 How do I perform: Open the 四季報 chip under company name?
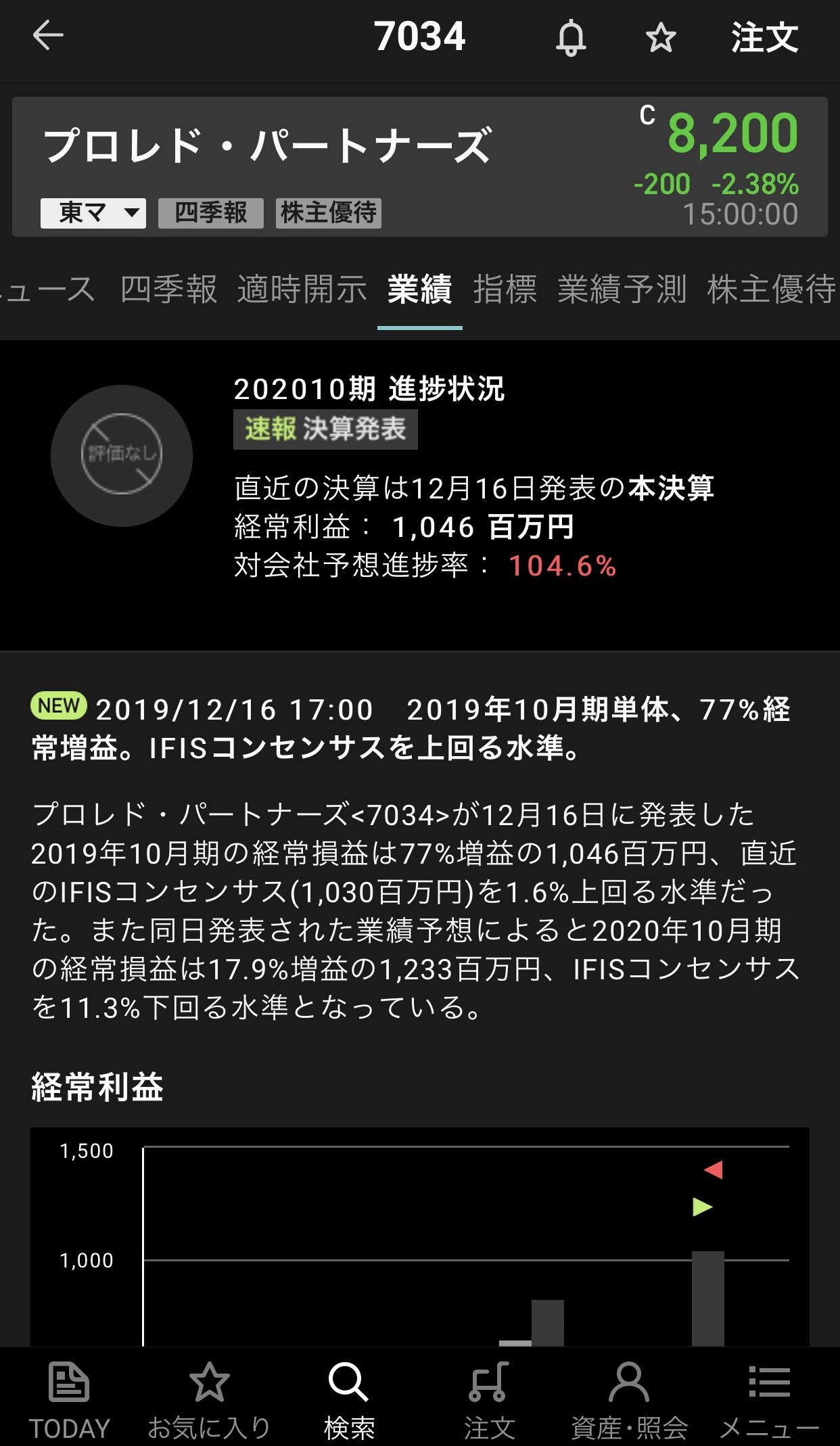(210, 213)
